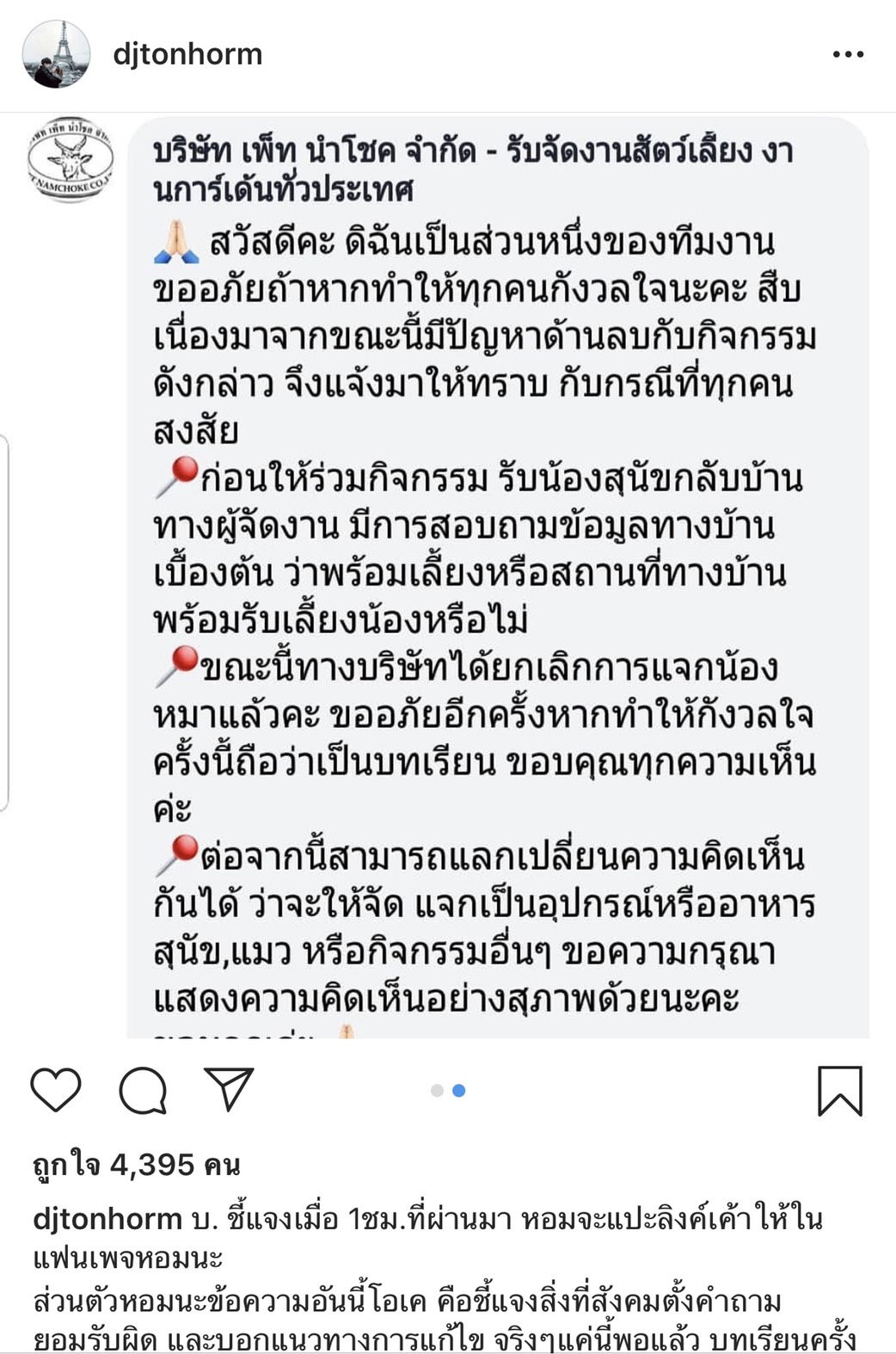Viewport: 896px width, 1354px height.
Task: Tap djtonhorm username in the caption
Action: coord(107,1218)
